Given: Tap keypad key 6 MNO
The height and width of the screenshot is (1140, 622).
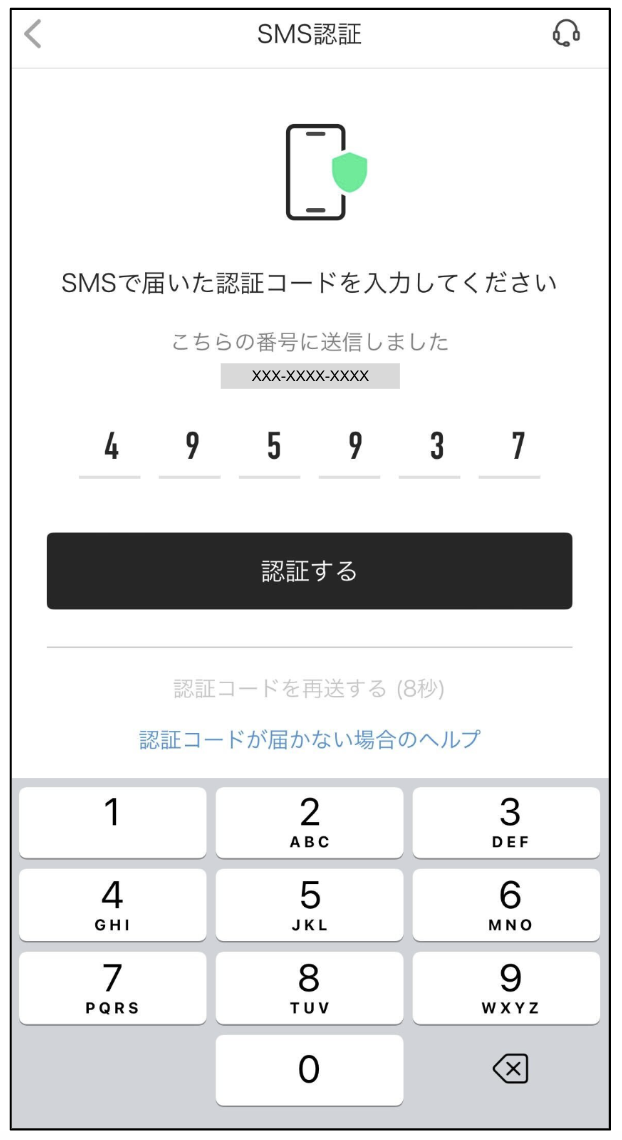Looking at the screenshot, I should pos(506,904).
